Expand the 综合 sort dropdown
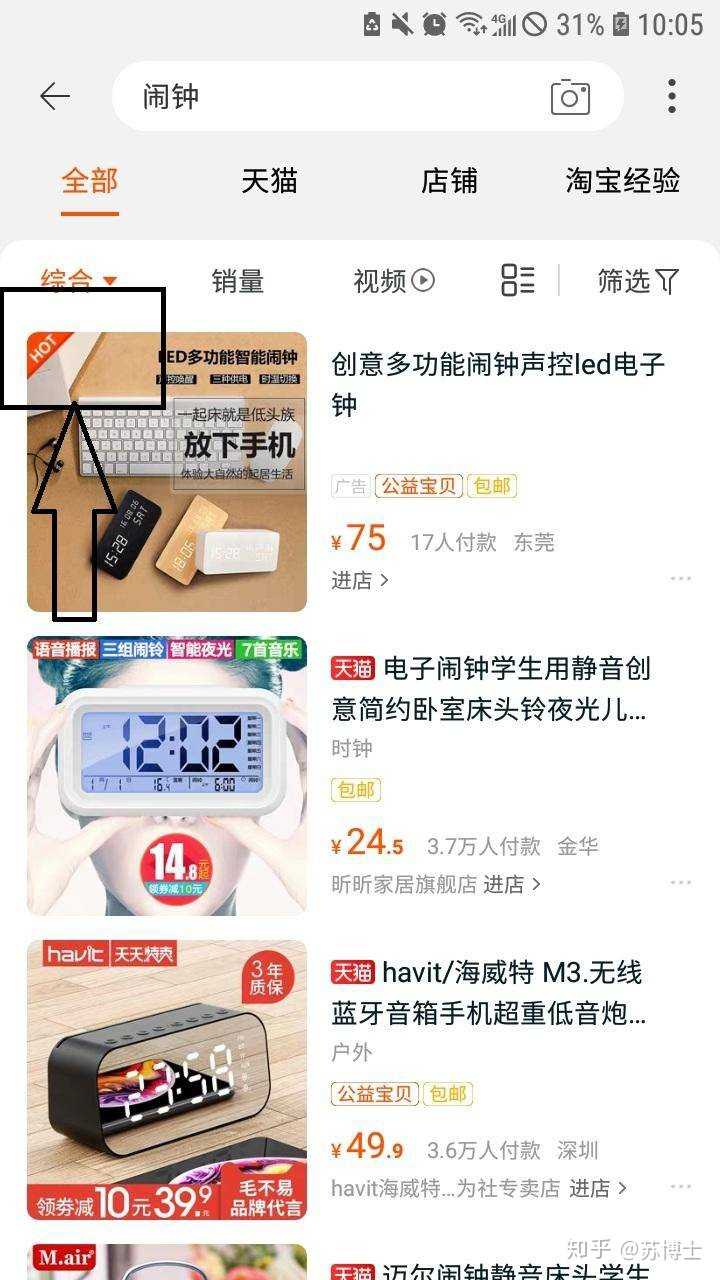Image resolution: width=720 pixels, height=1280 pixels. [80, 281]
